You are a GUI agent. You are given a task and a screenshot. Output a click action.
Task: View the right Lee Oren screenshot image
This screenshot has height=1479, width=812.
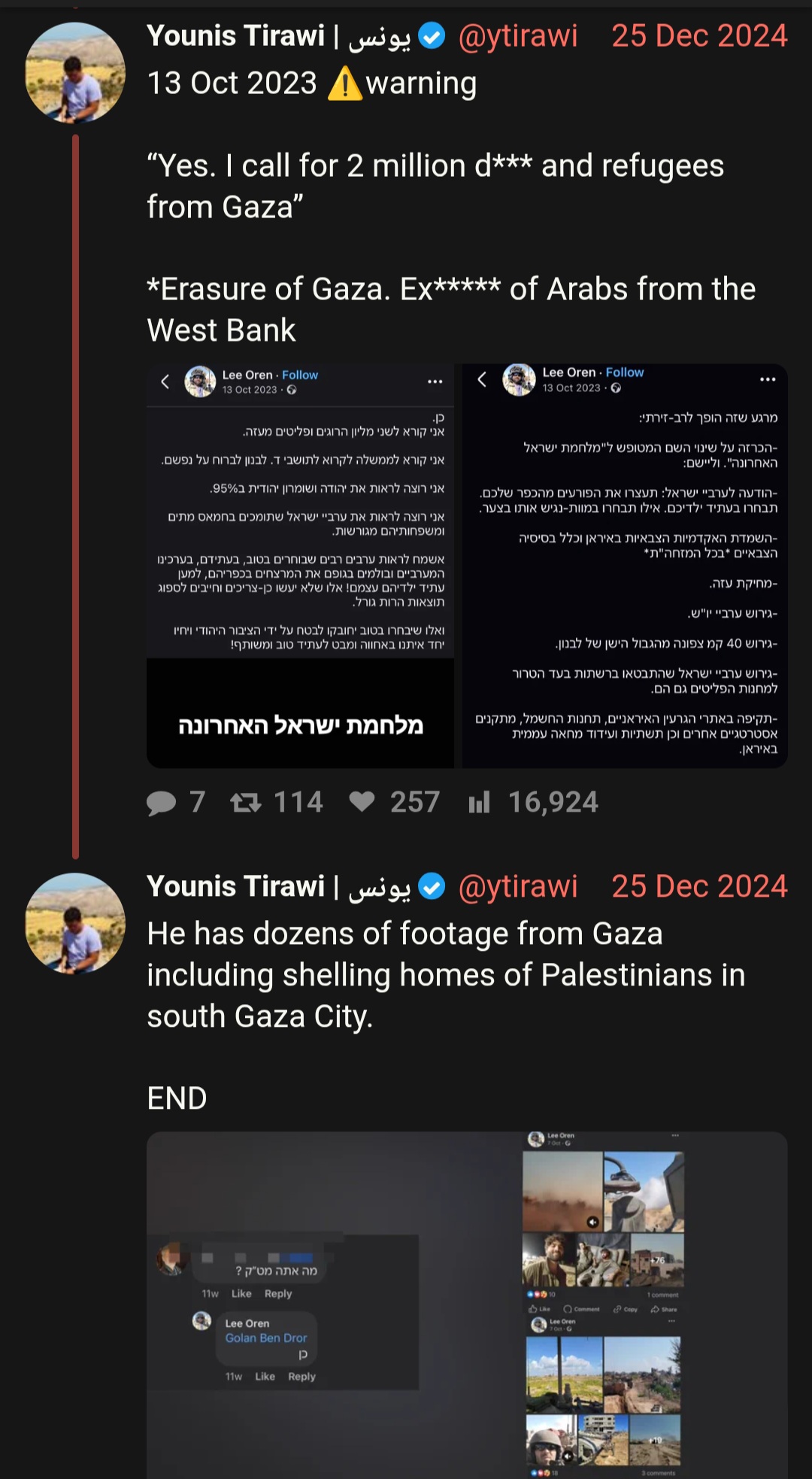625,566
